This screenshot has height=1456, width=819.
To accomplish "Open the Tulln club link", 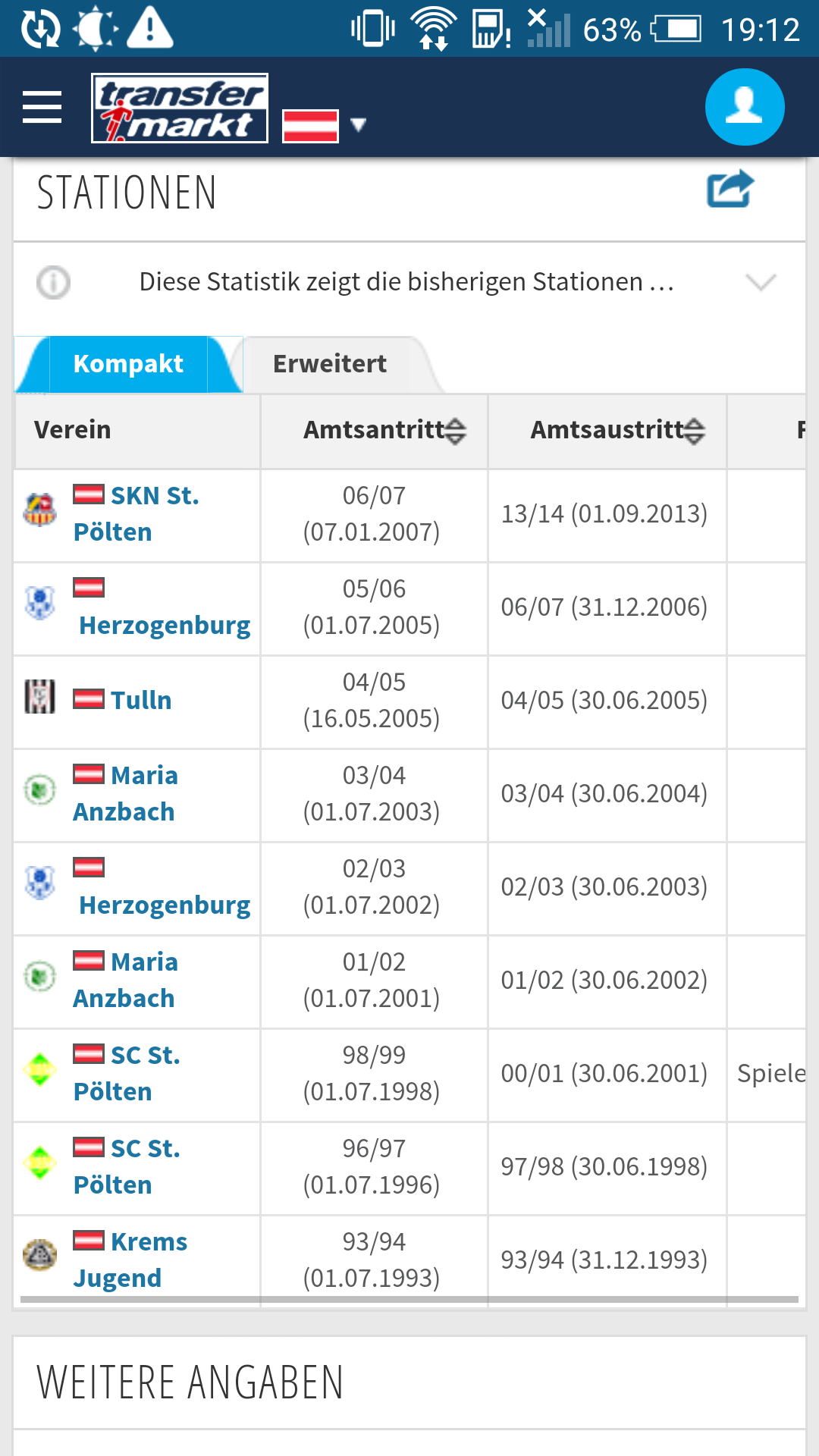I will pyautogui.click(x=141, y=700).
